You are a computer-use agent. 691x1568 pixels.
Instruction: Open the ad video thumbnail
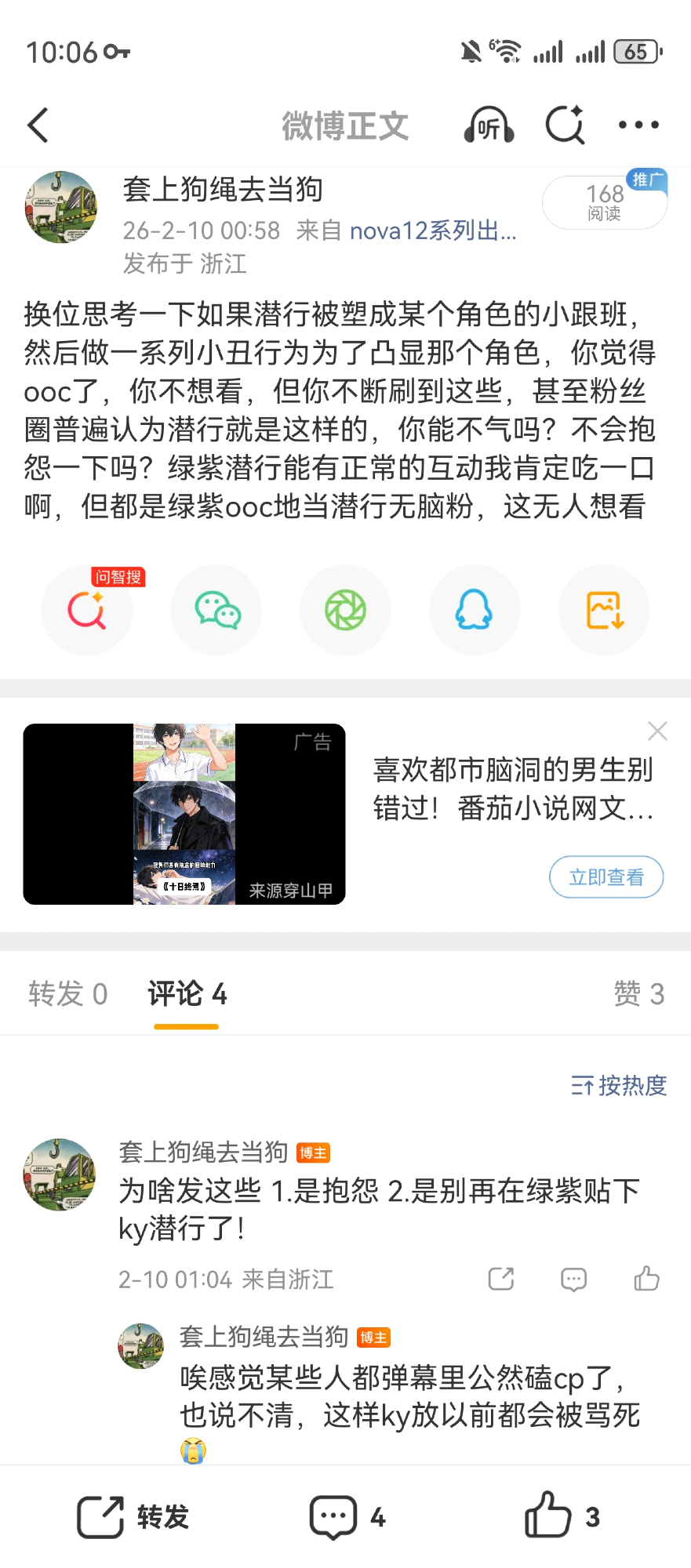click(184, 814)
